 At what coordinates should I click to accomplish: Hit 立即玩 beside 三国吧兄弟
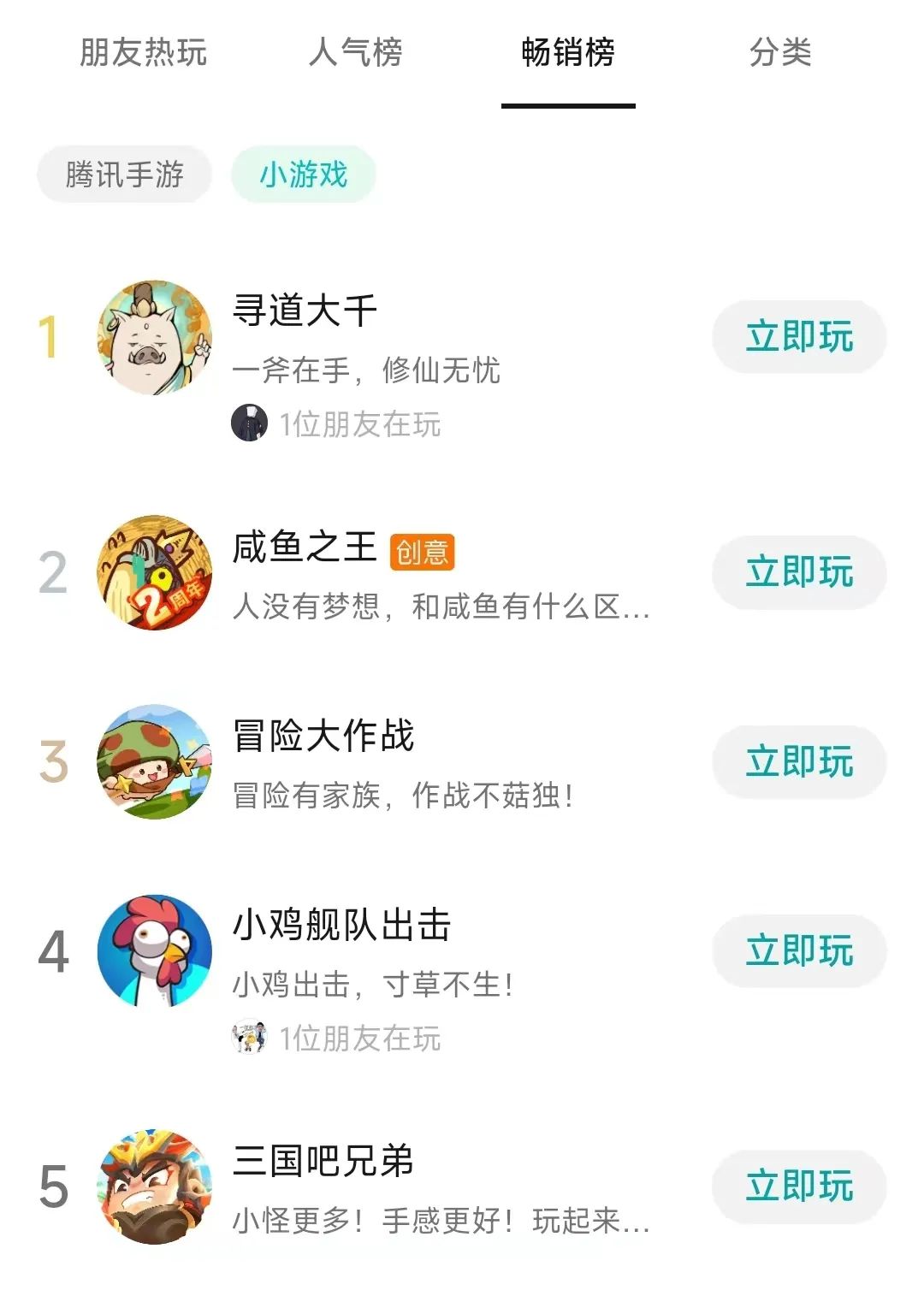tap(799, 1187)
